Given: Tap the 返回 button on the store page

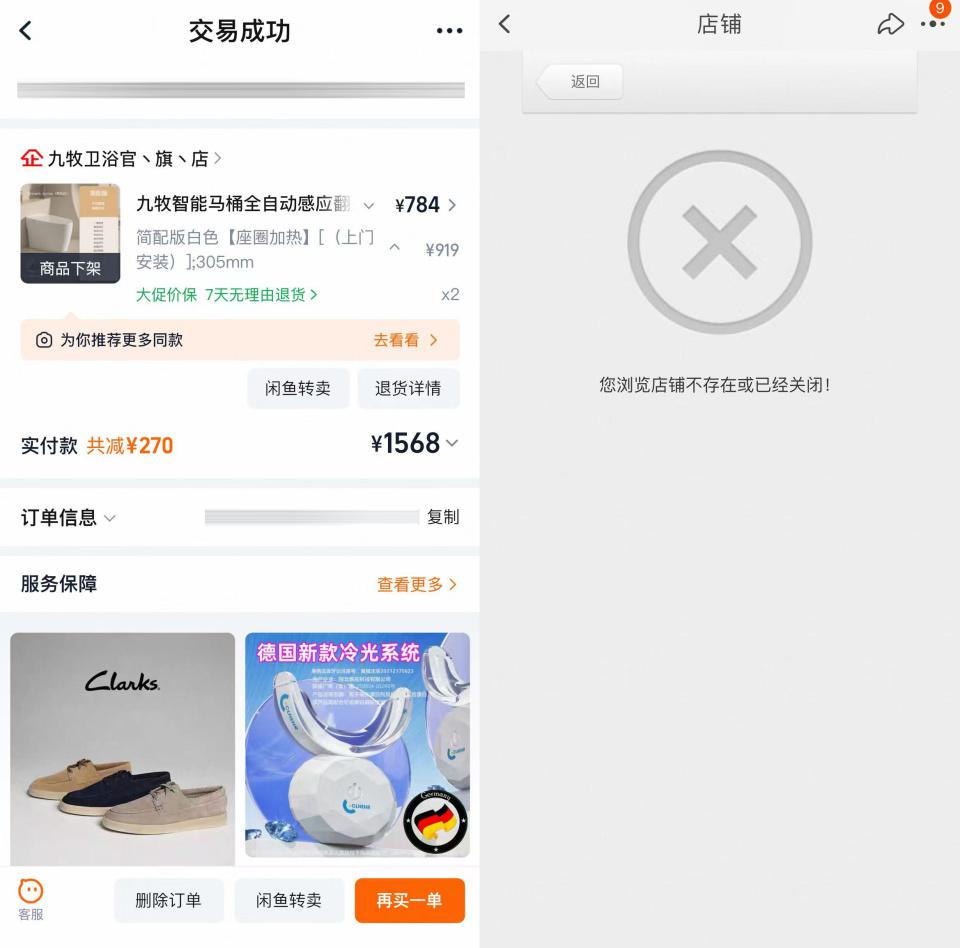Looking at the screenshot, I should pyautogui.click(x=584, y=82).
